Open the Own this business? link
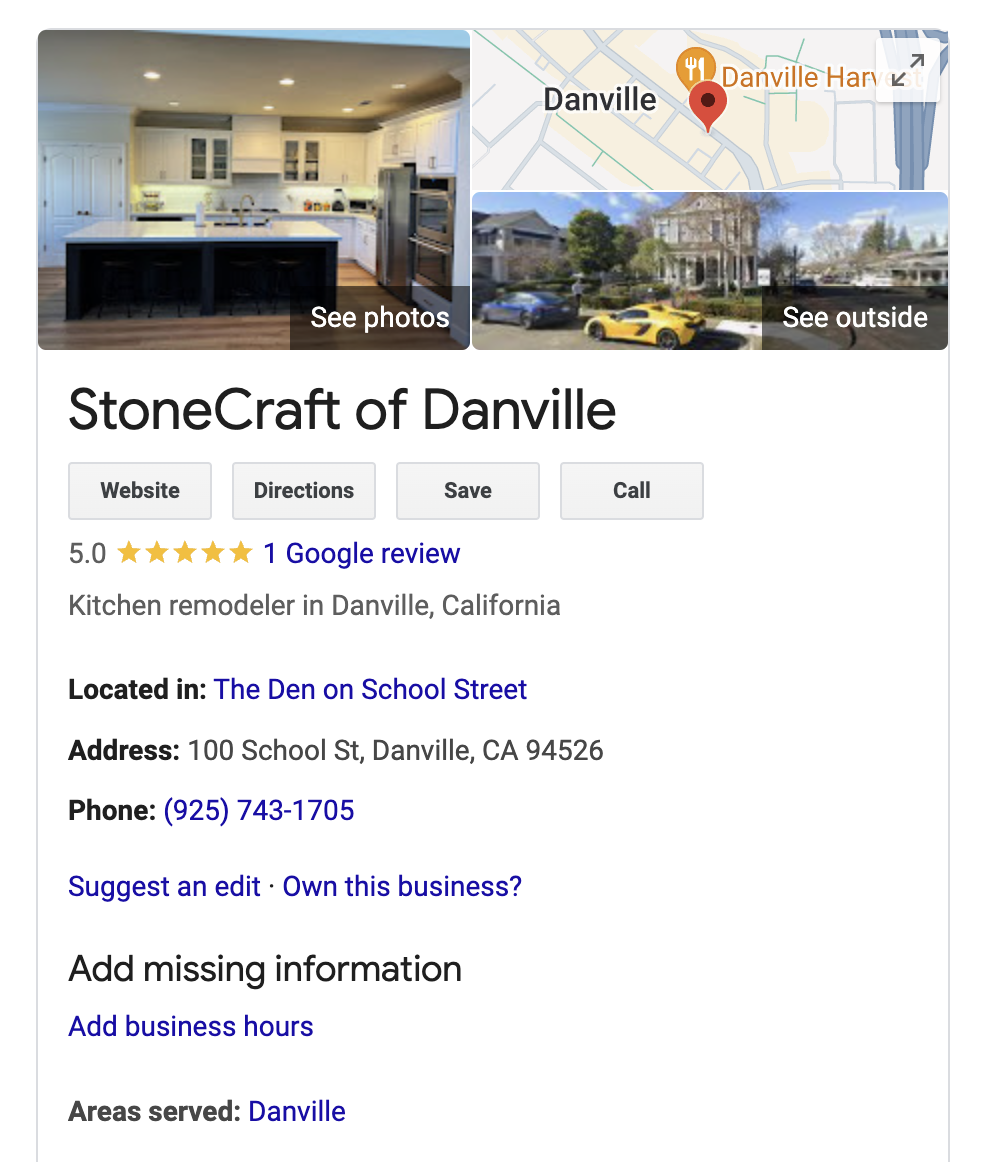Viewport: 1000px width, 1162px height. coord(402,887)
